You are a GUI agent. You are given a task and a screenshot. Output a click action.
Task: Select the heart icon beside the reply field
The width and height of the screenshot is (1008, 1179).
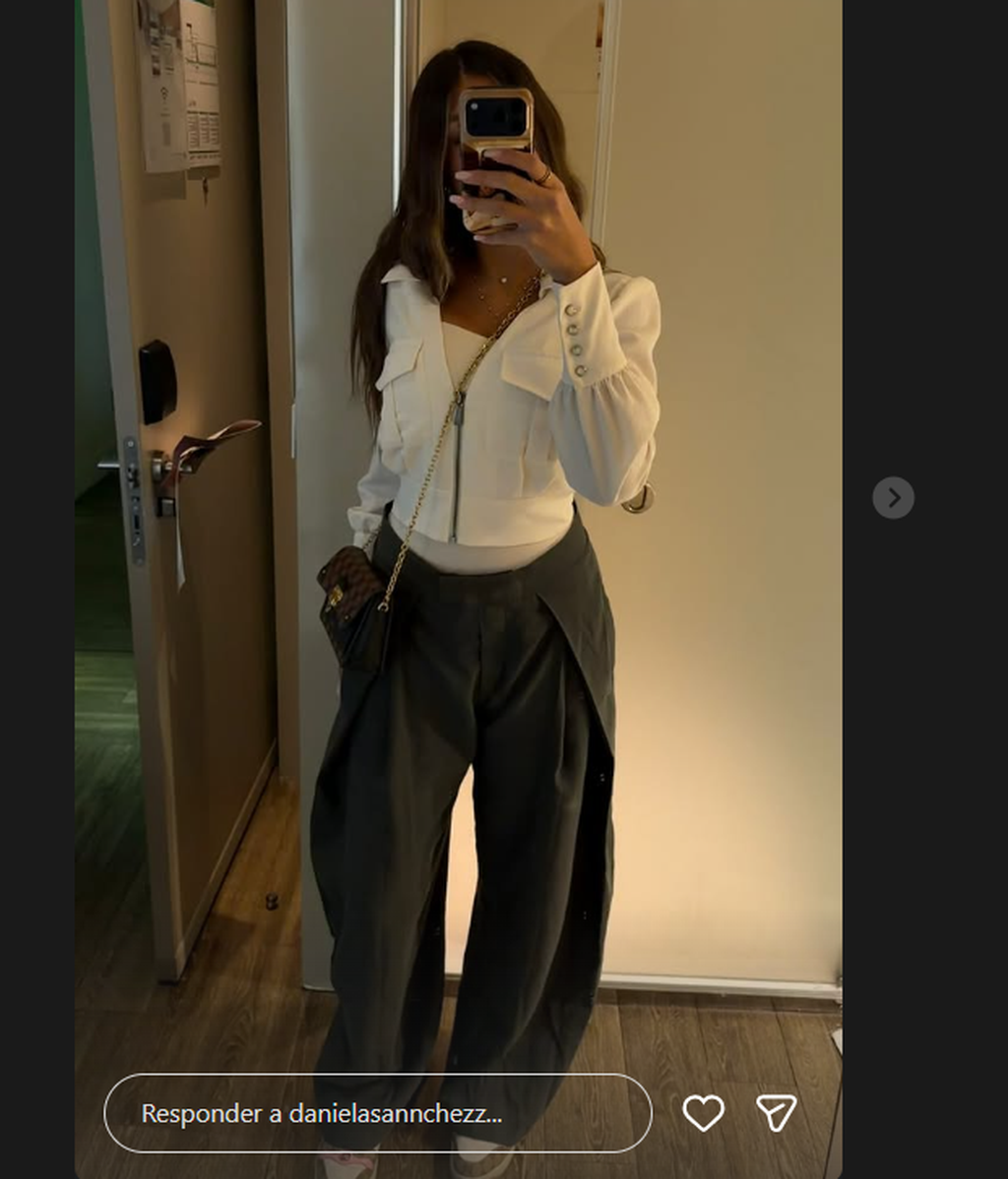click(703, 1114)
